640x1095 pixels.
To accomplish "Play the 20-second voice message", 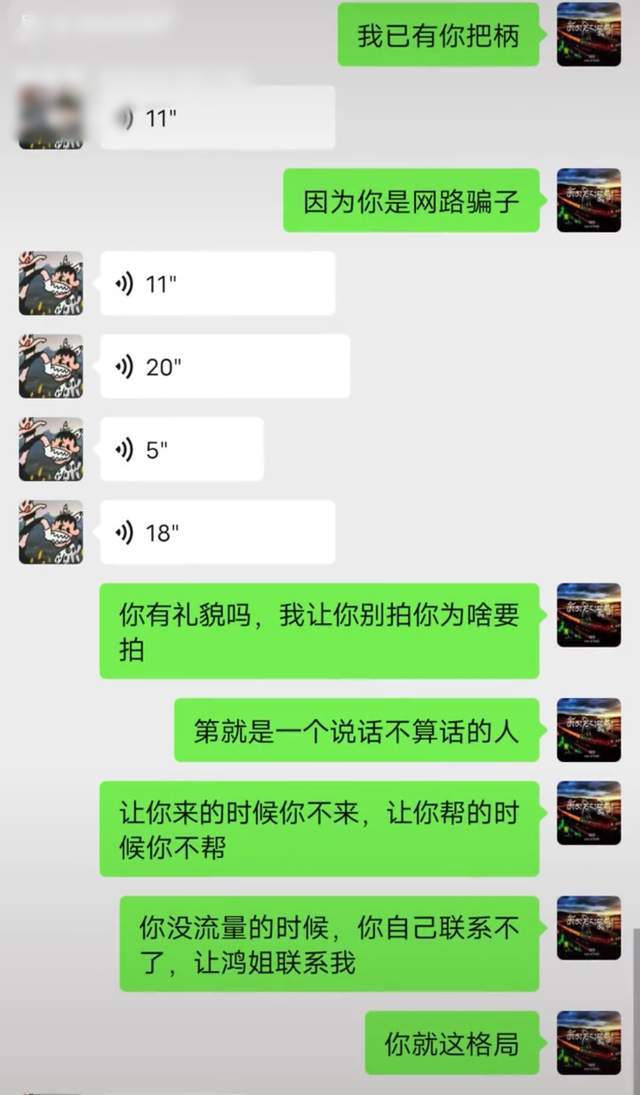I will click(x=224, y=366).
